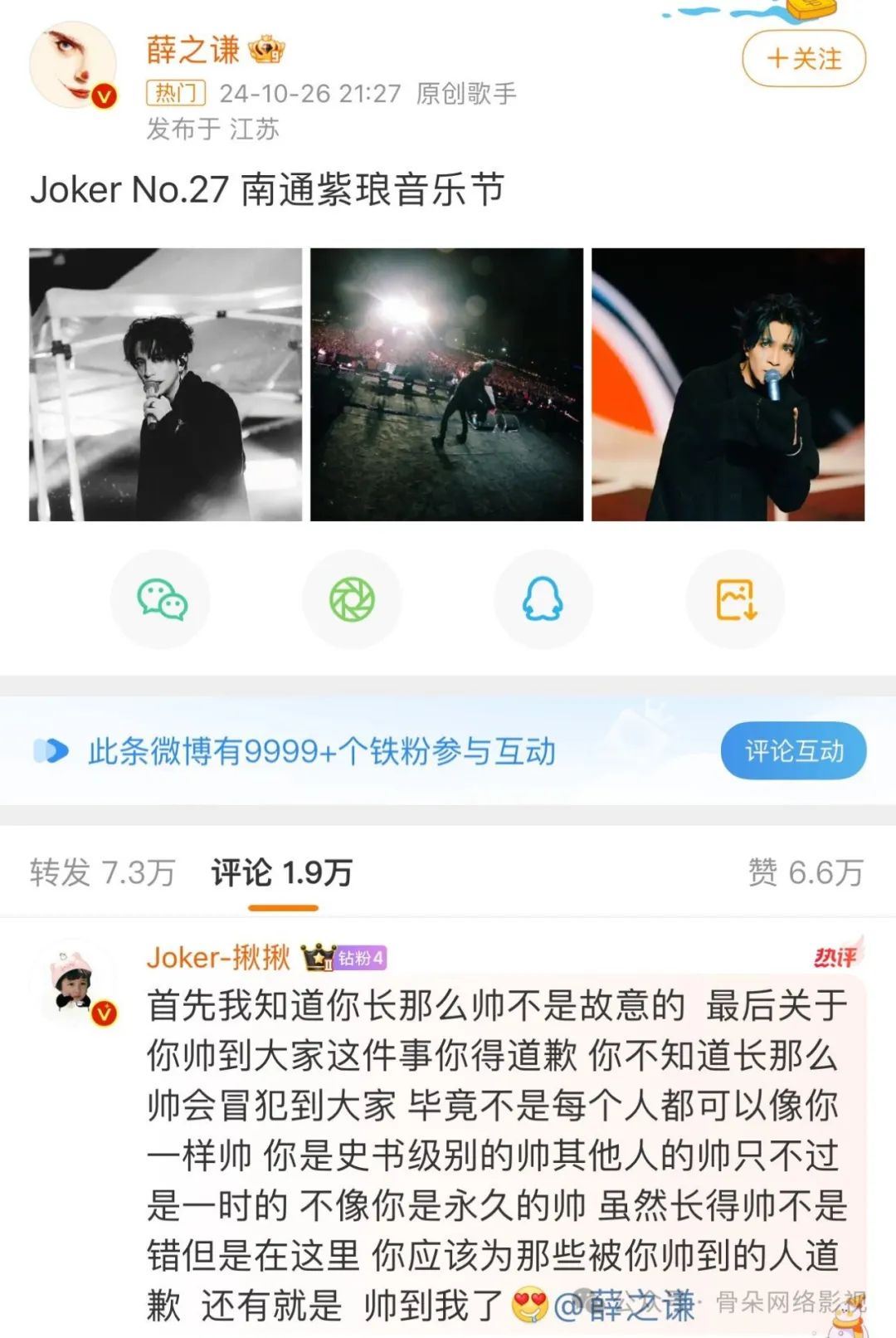Share to WeChat Moments

(x=352, y=599)
